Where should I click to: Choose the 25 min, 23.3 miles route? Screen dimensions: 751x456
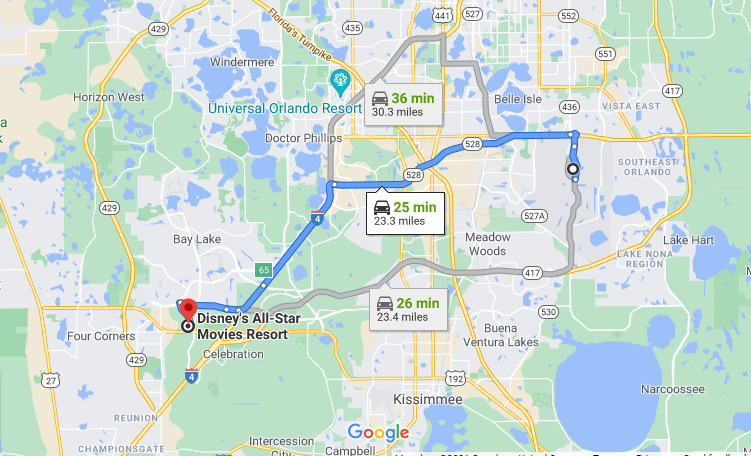405,213
